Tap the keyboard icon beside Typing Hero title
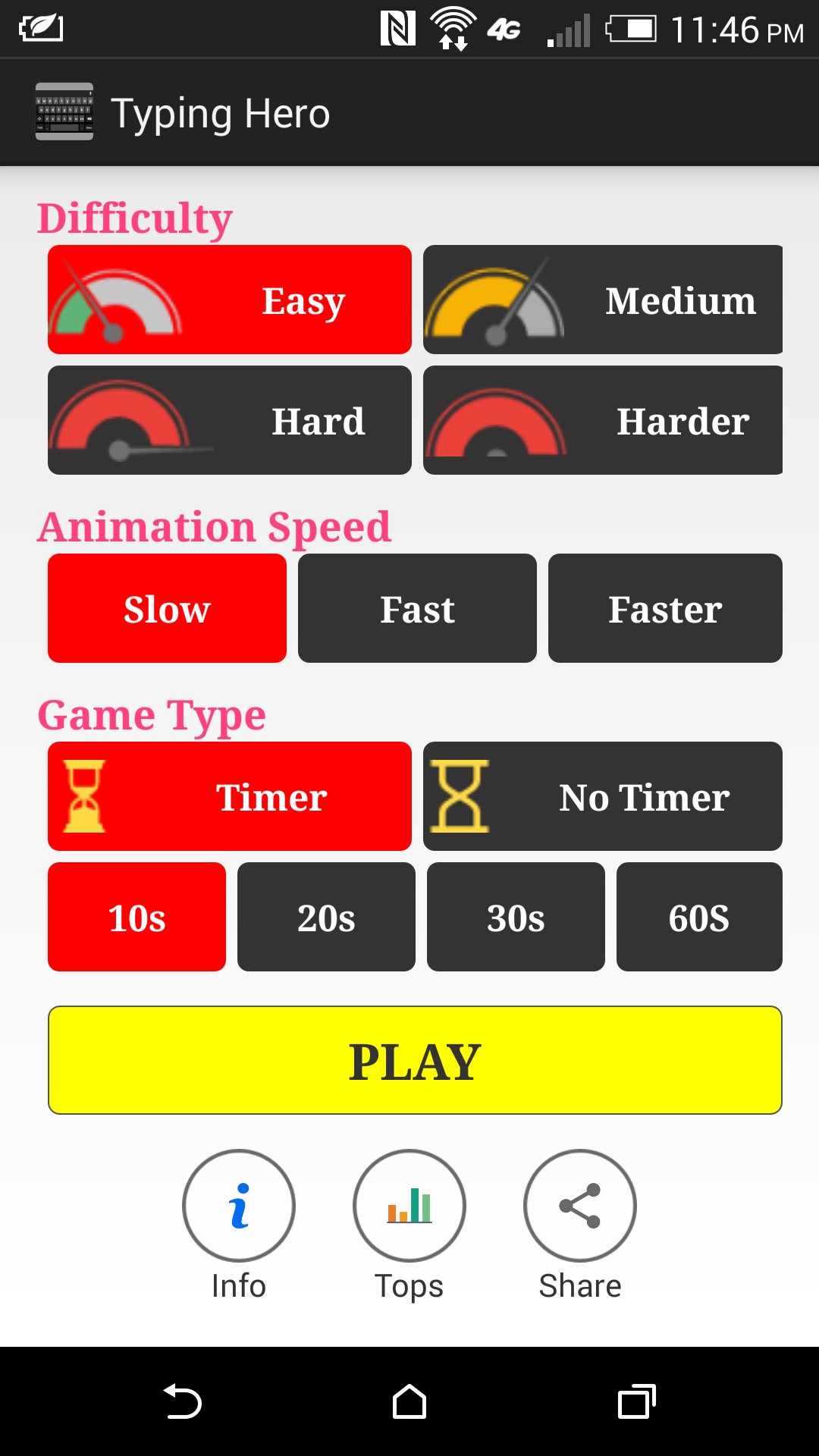This screenshot has width=819, height=1456. click(64, 113)
